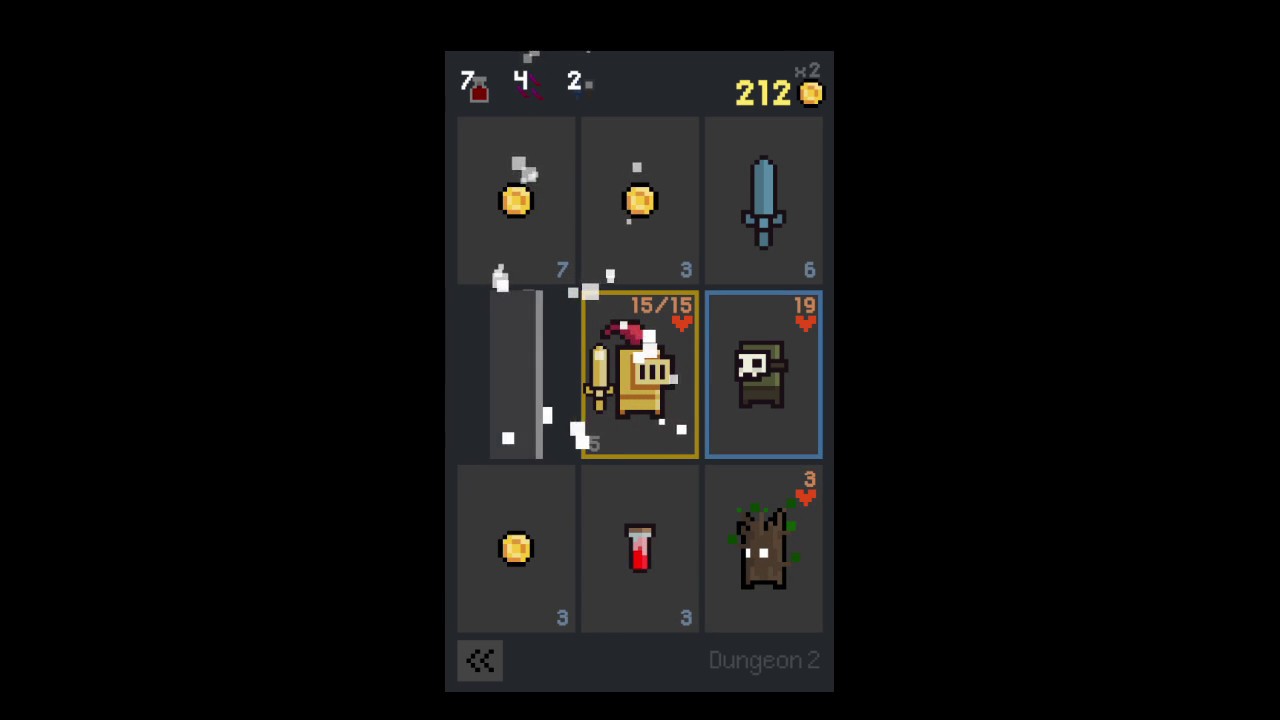Viewport: 1280px width, 720px height.
Task: Tap the golden knight hero card
Action: coord(640,375)
